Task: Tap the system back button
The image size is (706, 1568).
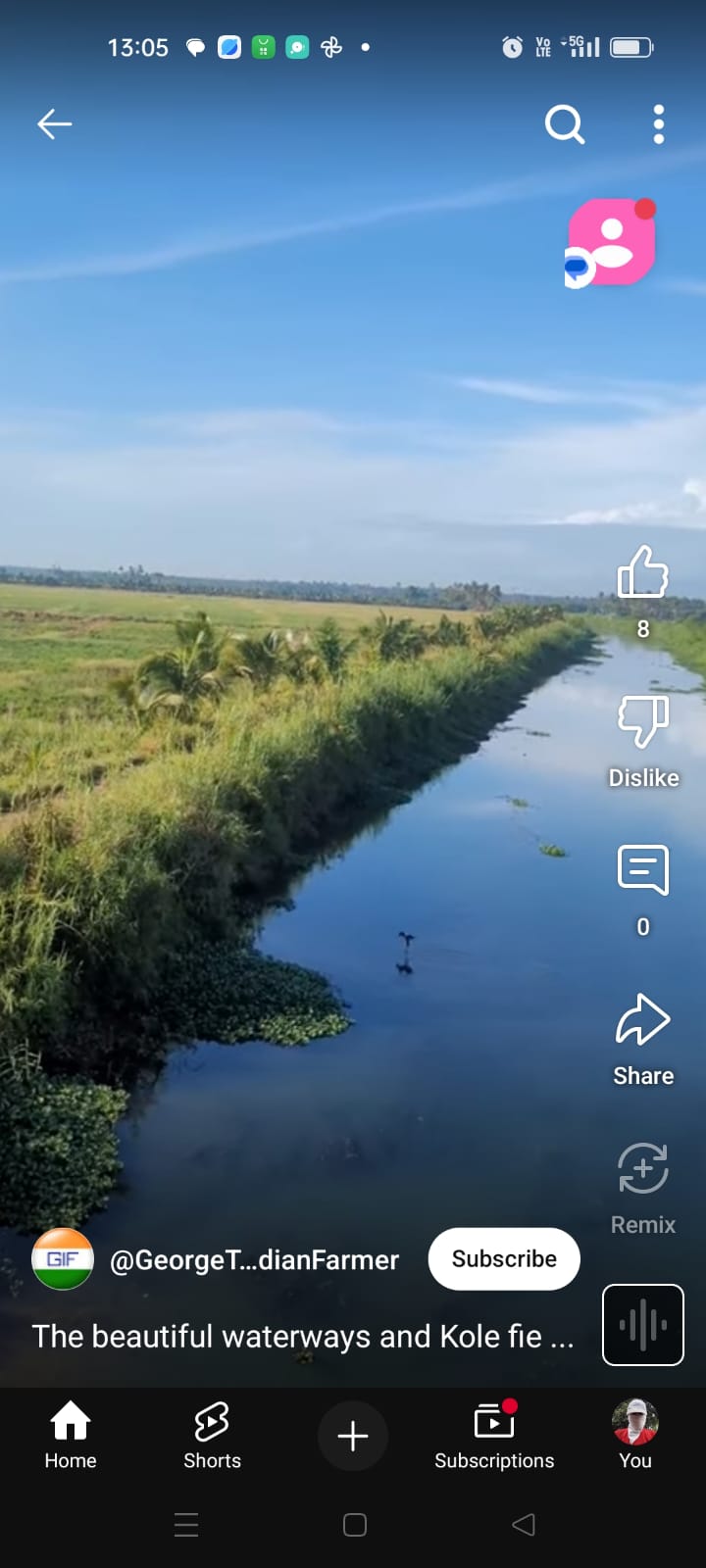Action: [524, 1525]
